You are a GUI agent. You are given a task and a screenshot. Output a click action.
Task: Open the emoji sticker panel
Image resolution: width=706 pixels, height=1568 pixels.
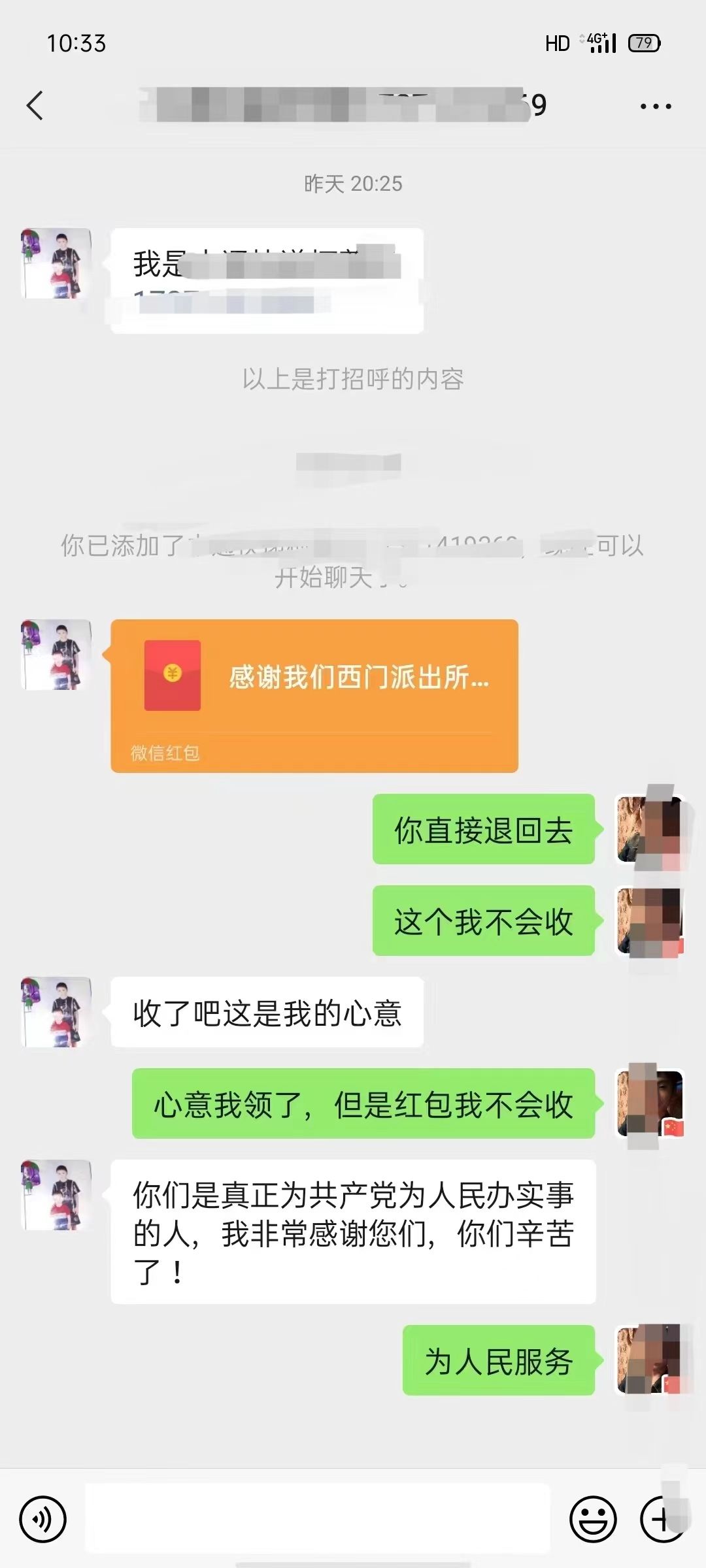(593, 1519)
